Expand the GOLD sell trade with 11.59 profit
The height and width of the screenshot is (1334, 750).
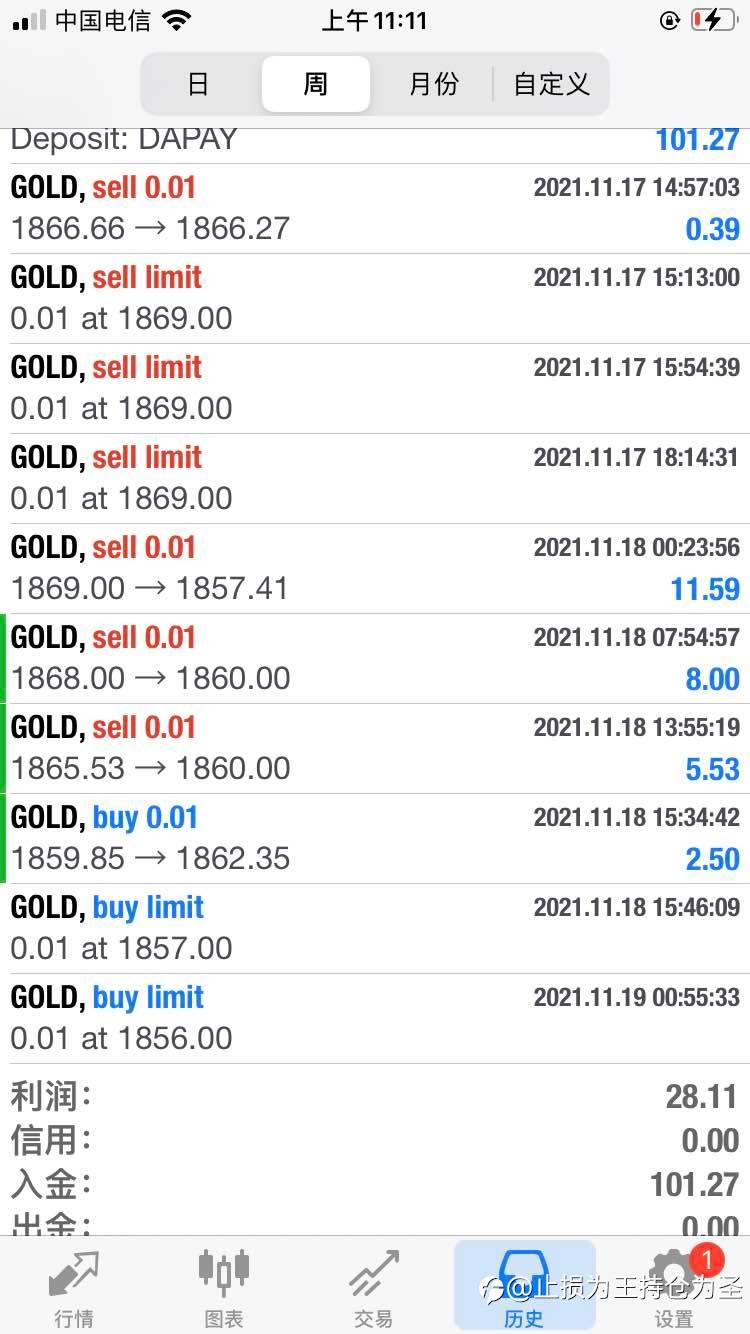[375, 569]
